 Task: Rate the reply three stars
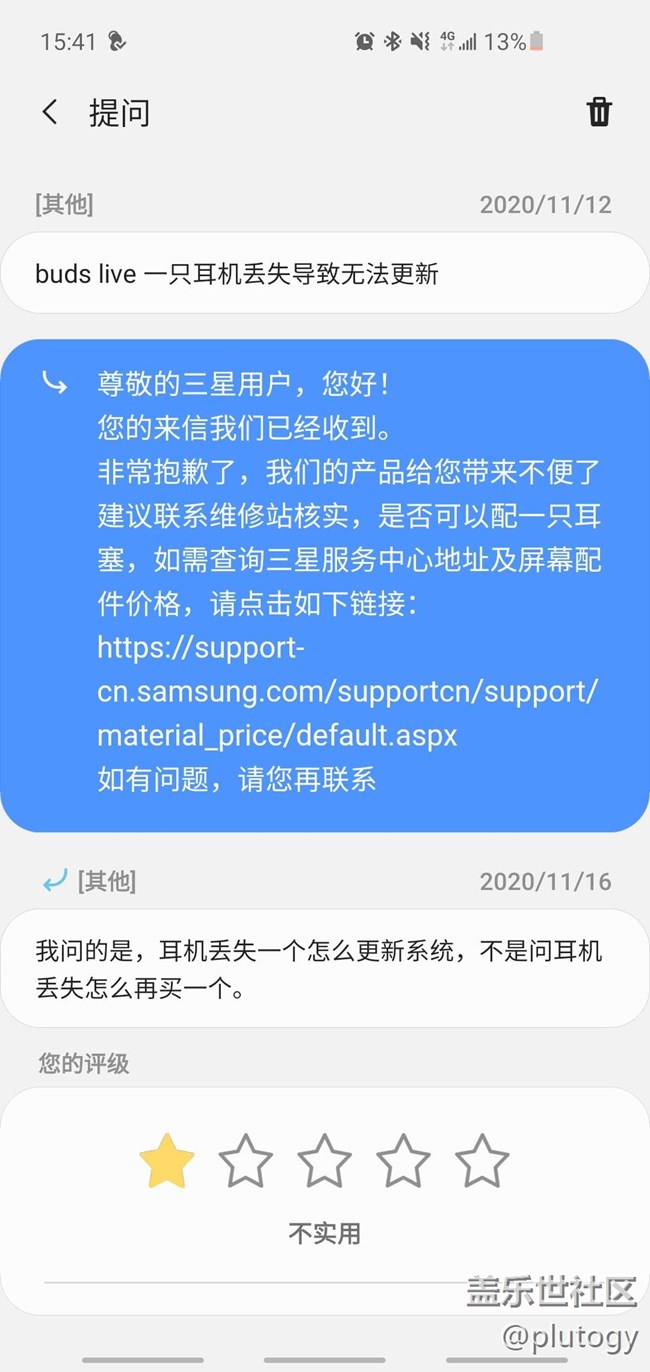point(325,1161)
